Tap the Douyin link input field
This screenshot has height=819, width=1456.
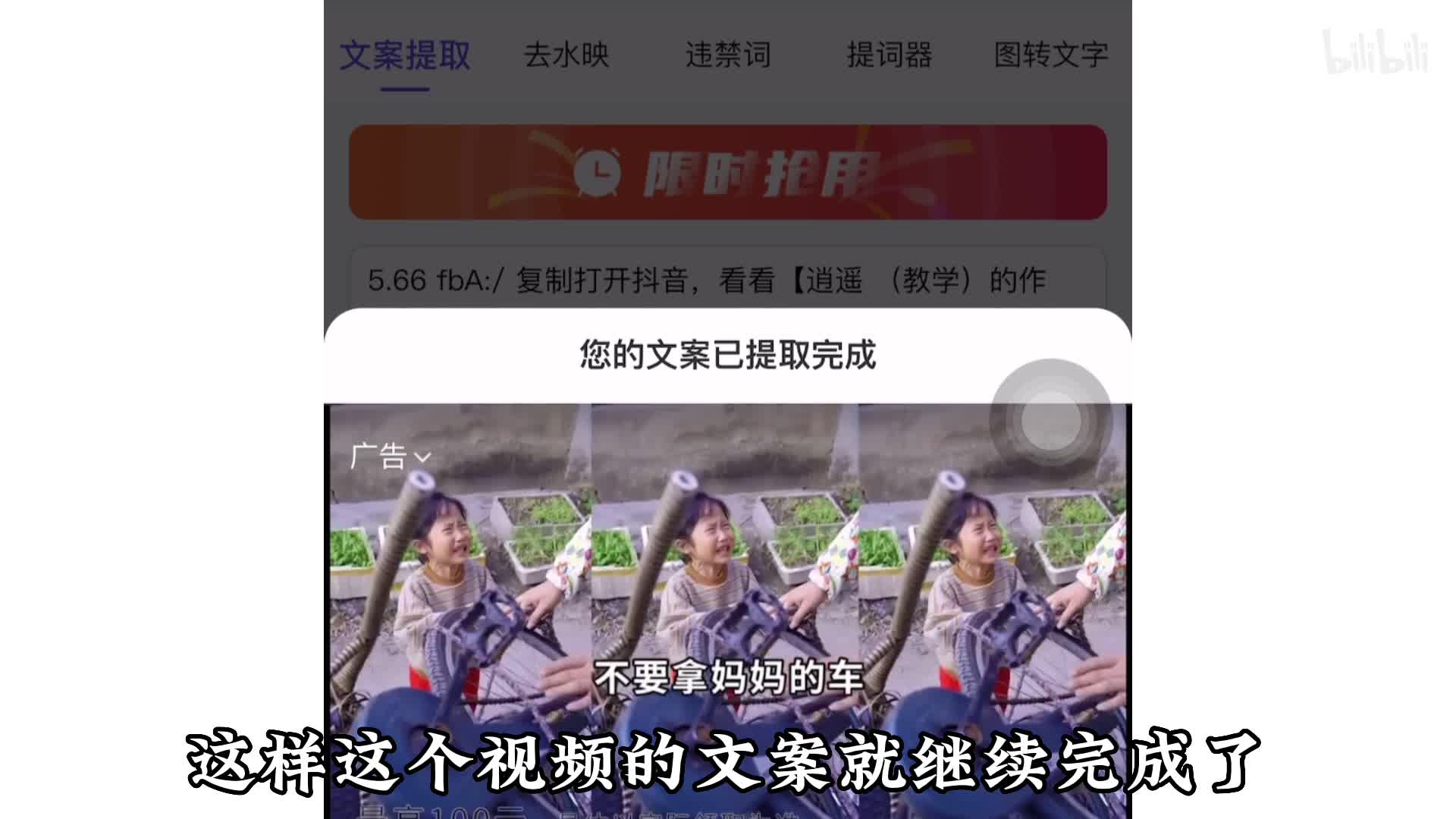pyautogui.click(x=727, y=280)
